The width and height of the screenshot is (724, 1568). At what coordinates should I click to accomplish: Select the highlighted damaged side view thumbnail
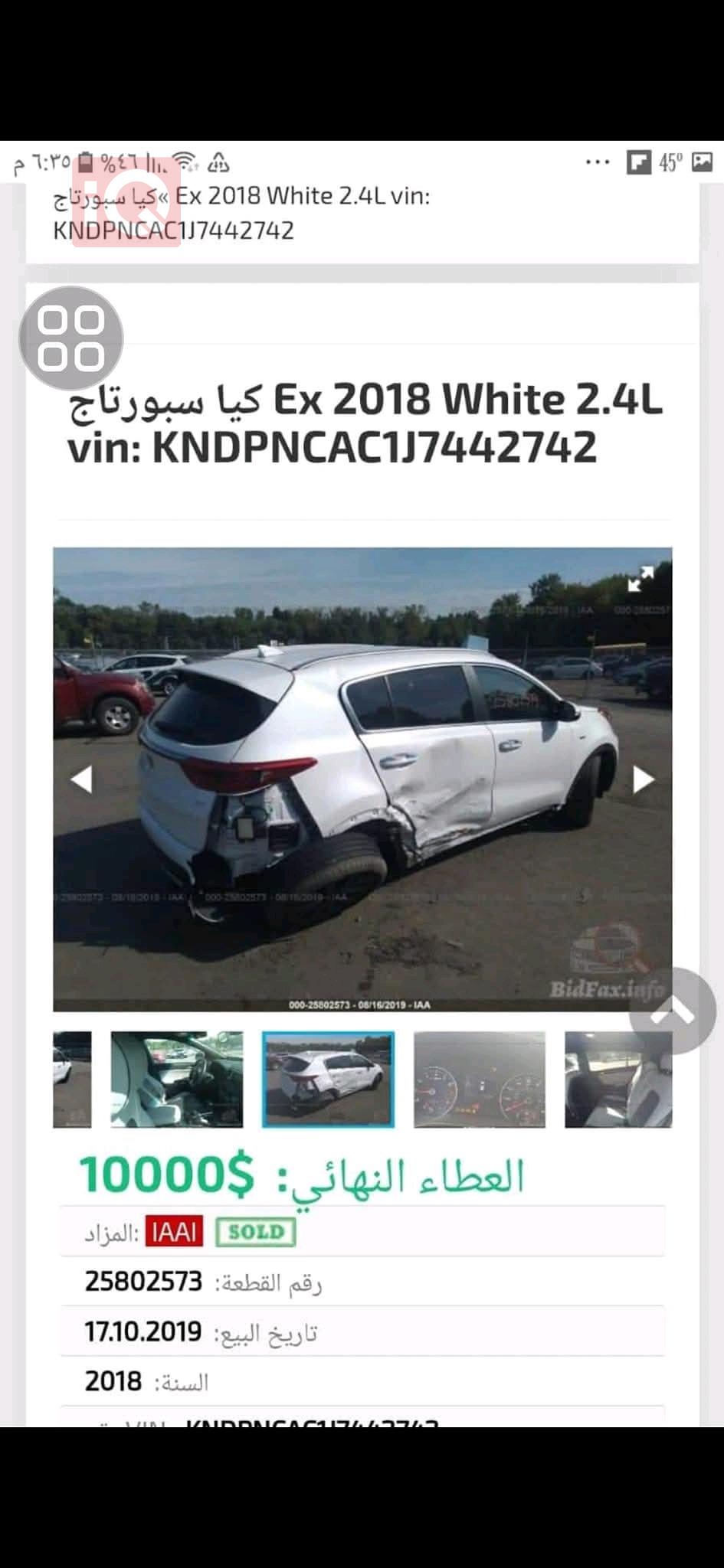click(328, 1080)
